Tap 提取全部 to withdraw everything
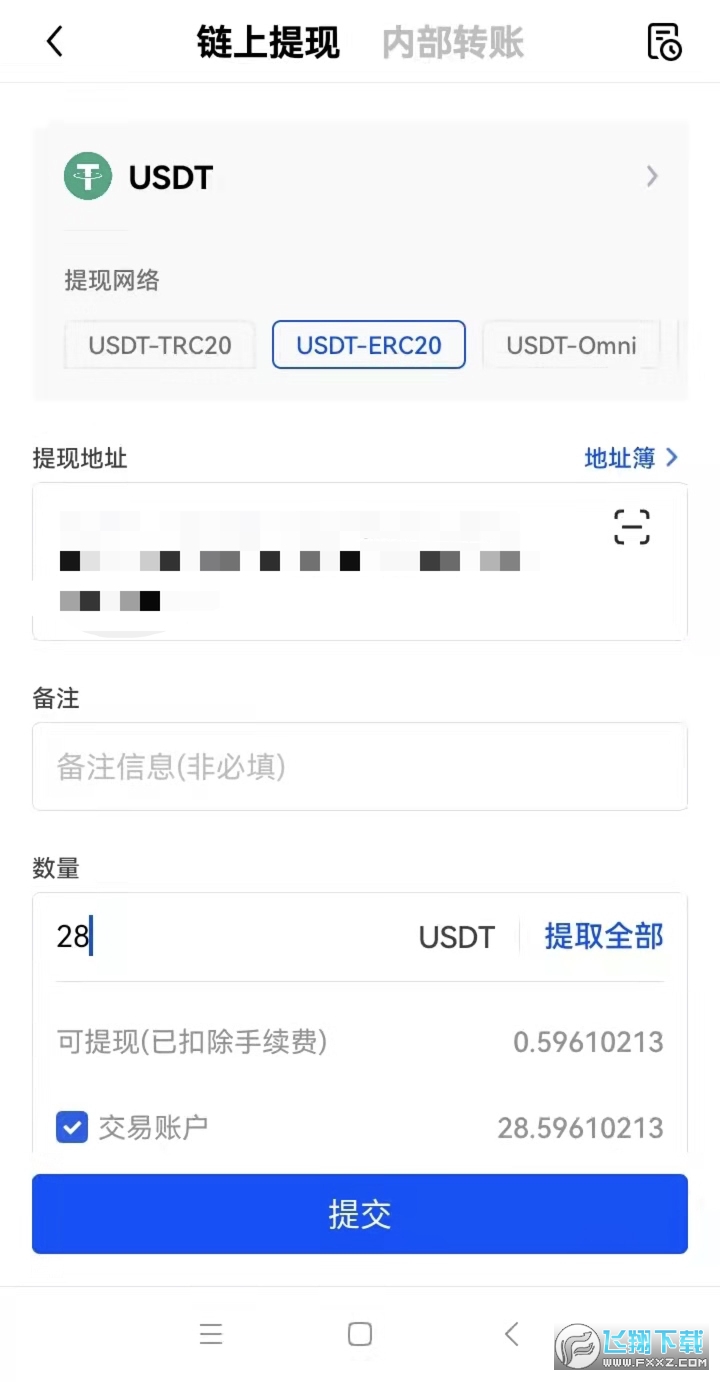720x1382 pixels. (x=603, y=937)
